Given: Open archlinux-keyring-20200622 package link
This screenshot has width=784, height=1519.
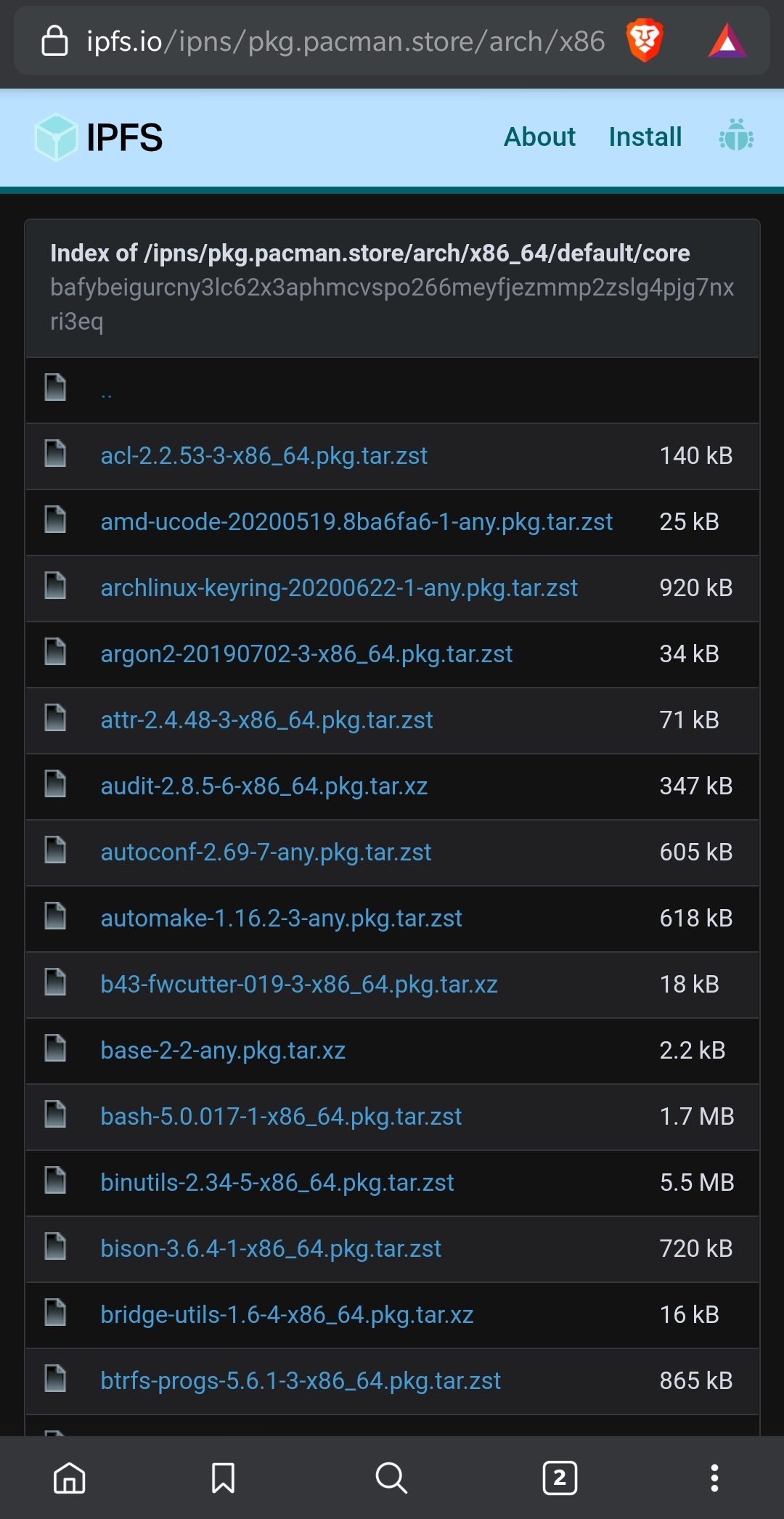Looking at the screenshot, I should (339, 588).
